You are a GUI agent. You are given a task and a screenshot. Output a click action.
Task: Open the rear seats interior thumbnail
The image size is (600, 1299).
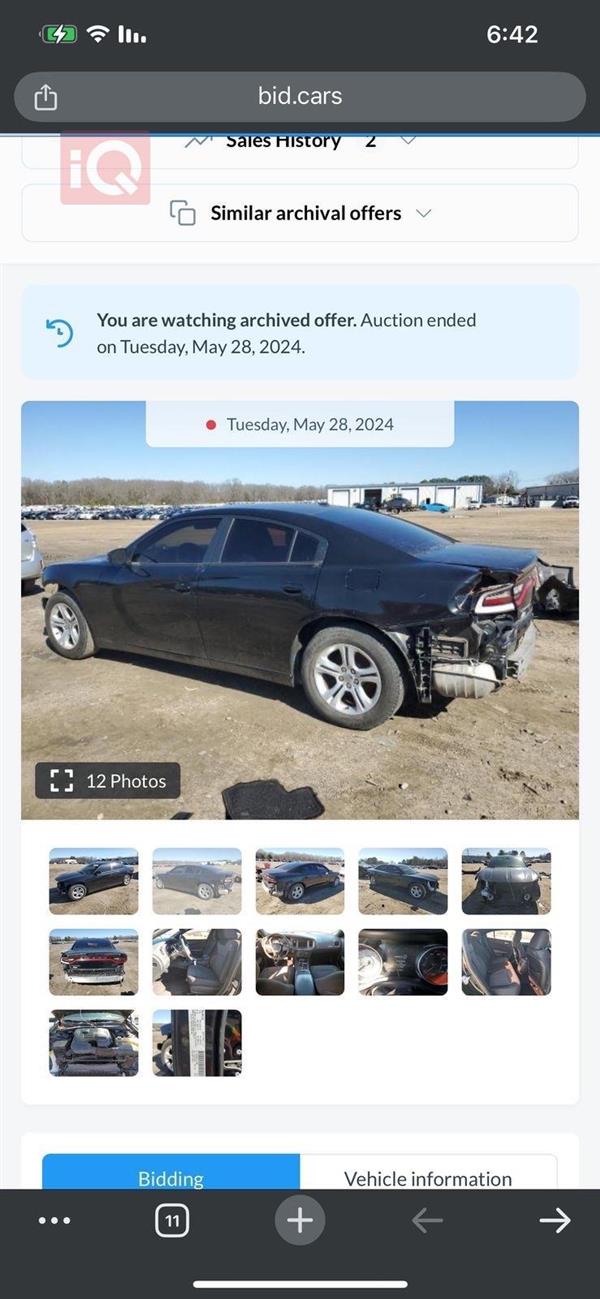coord(506,962)
